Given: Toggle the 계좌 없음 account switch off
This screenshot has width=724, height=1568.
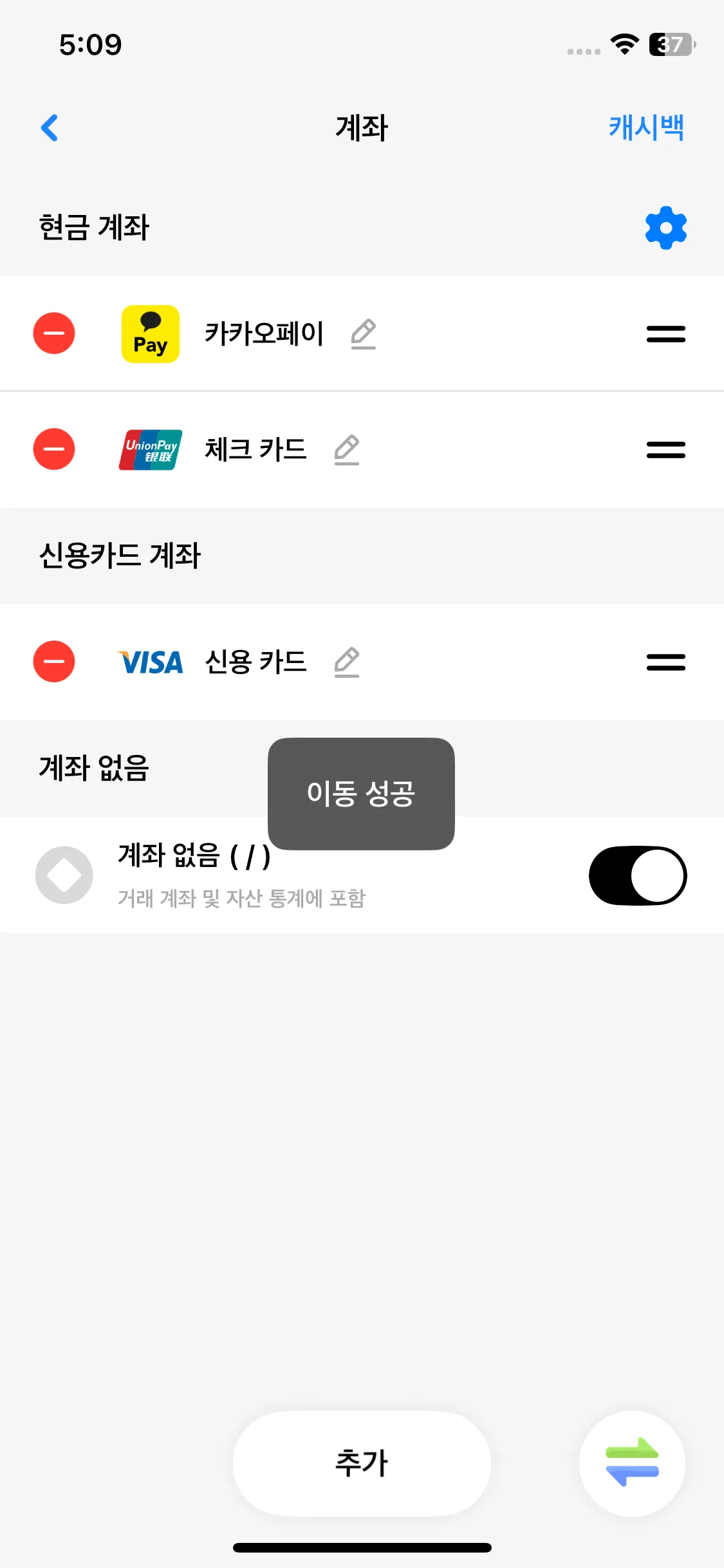Looking at the screenshot, I should coord(637,875).
